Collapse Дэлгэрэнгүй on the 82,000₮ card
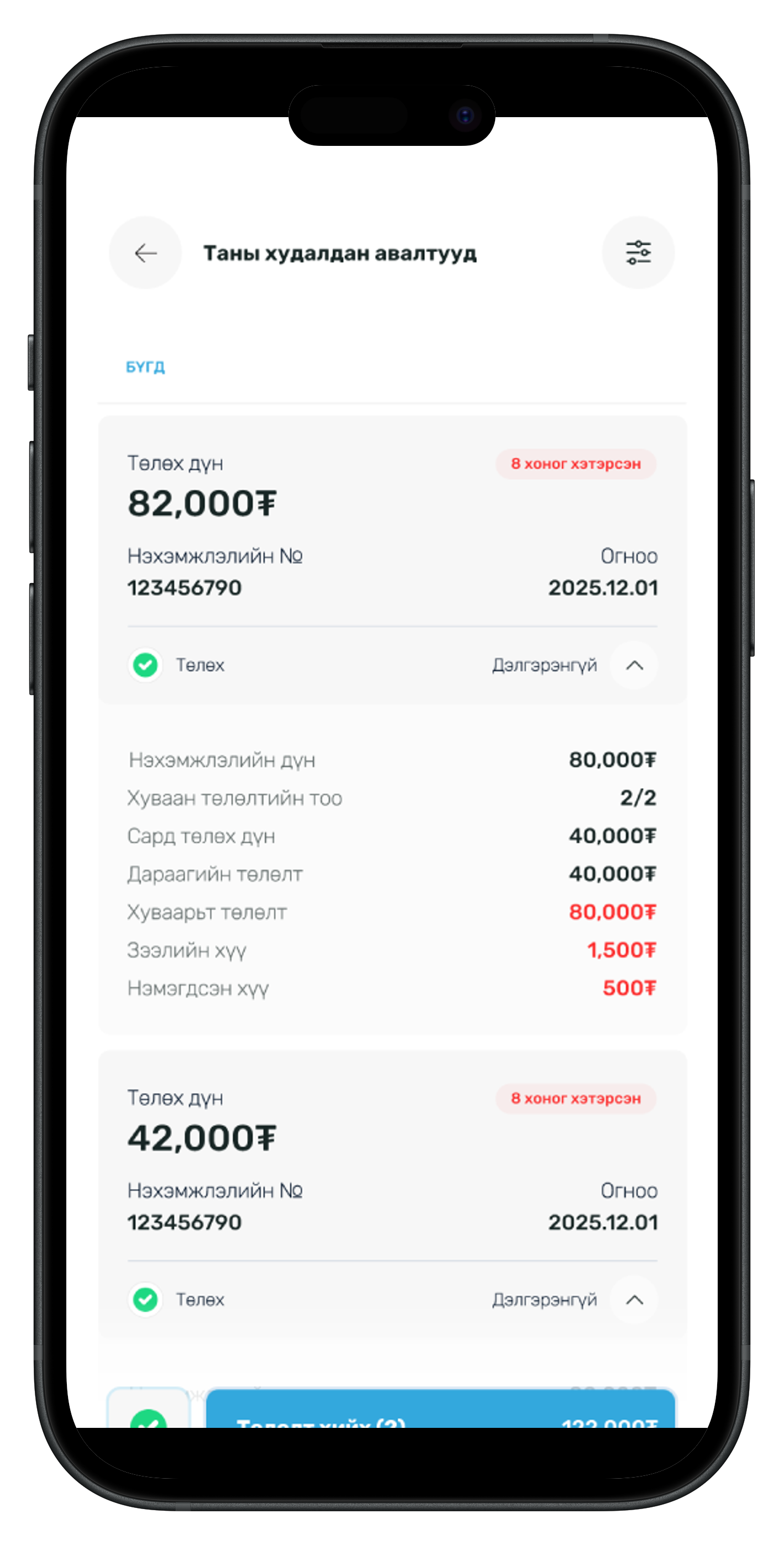This screenshot has height=1545, width=784. 634,665
